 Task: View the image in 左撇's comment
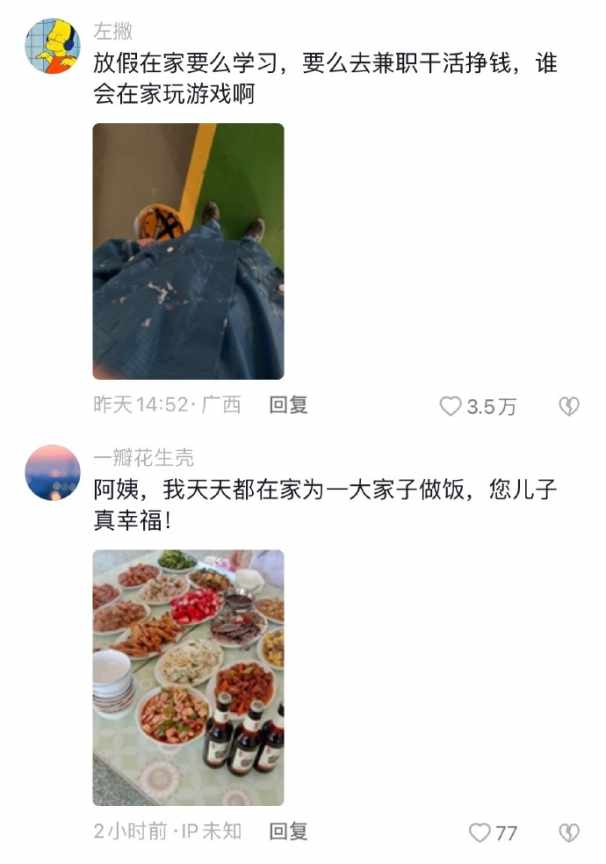tap(188, 251)
